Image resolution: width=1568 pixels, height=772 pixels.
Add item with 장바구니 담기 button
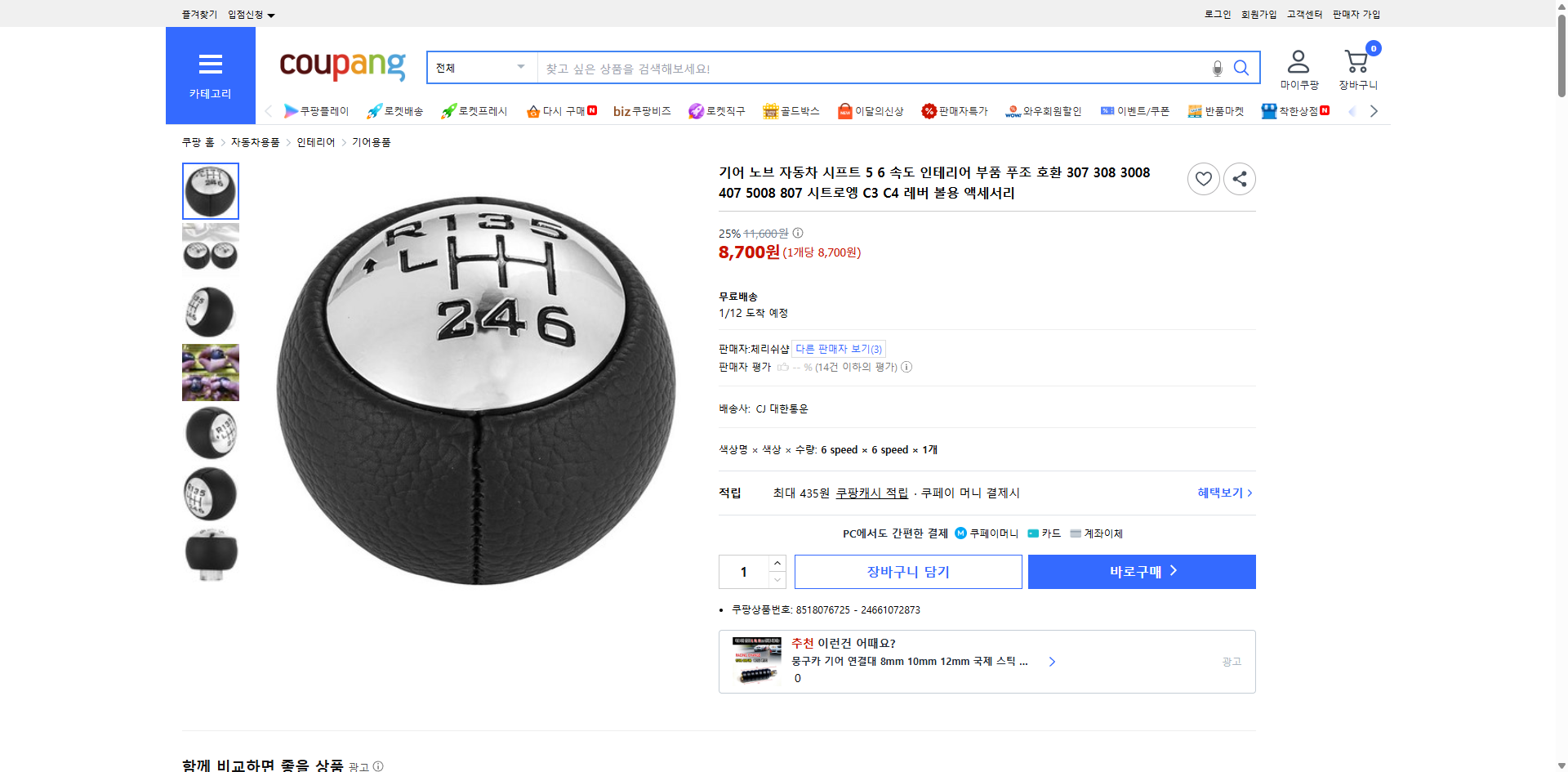(x=907, y=572)
